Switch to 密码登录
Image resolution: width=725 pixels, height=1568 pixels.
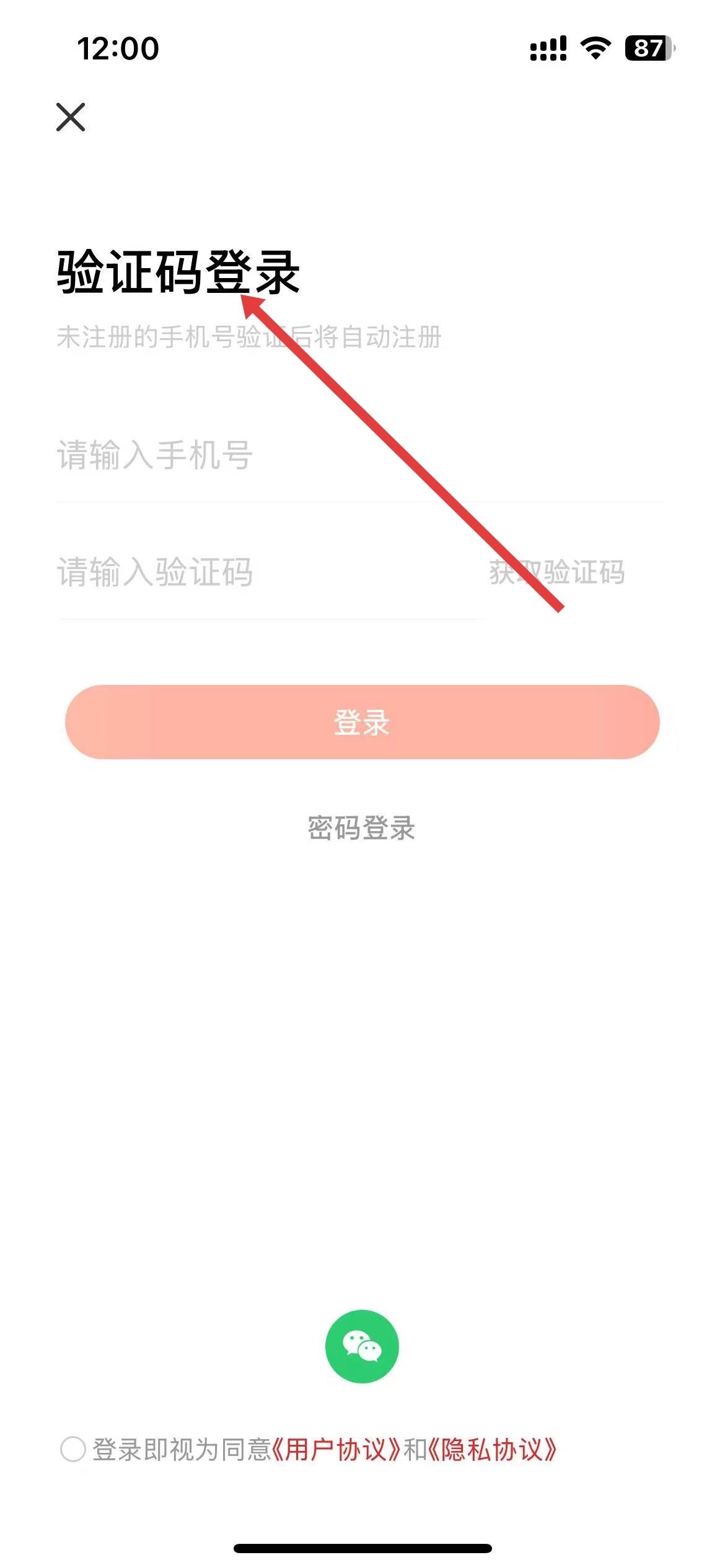tap(362, 828)
